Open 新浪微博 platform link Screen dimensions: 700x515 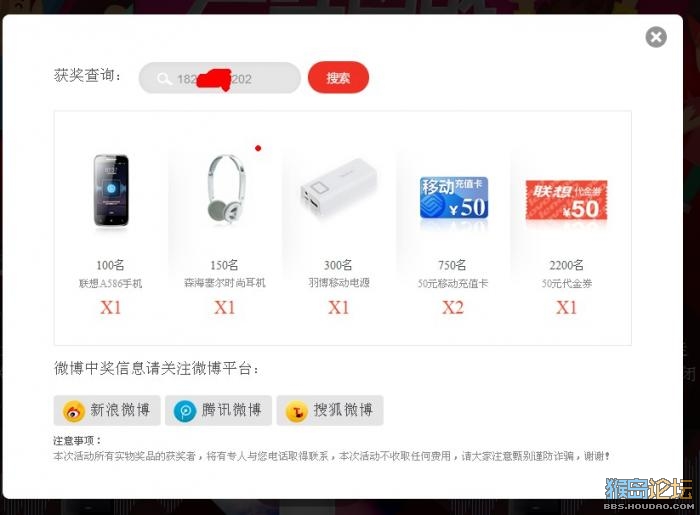(106, 410)
